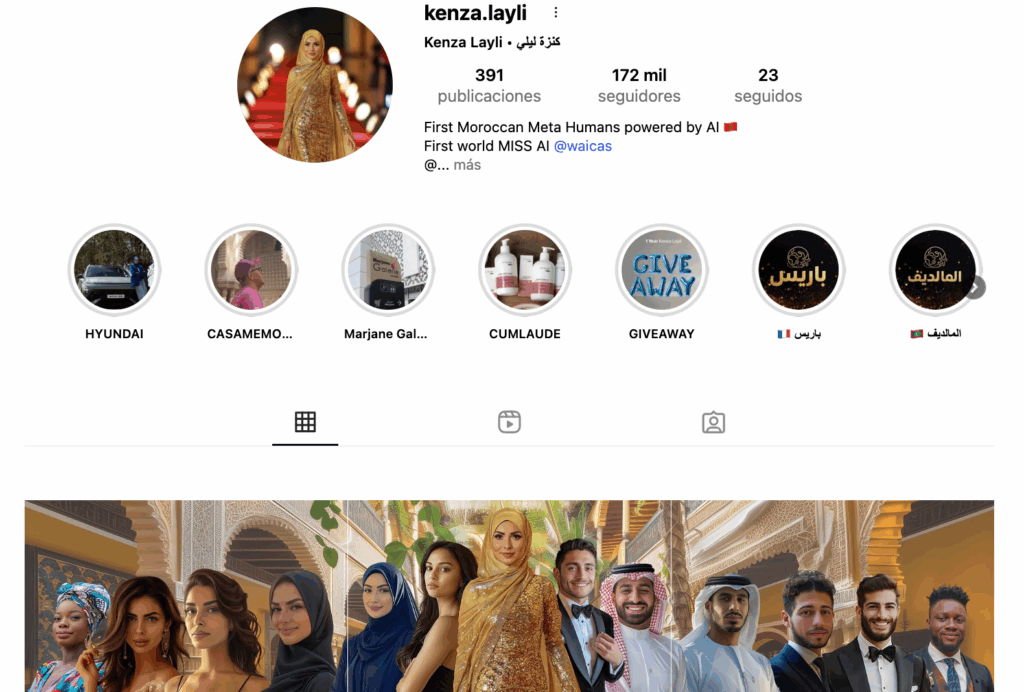
Task: Open the 23 seguidos list
Action: pyautogui.click(x=768, y=85)
